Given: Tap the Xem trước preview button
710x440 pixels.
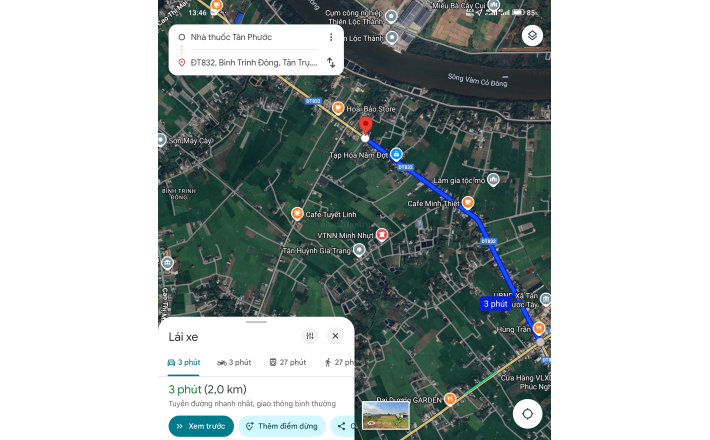Looking at the screenshot, I should coord(201,426).
